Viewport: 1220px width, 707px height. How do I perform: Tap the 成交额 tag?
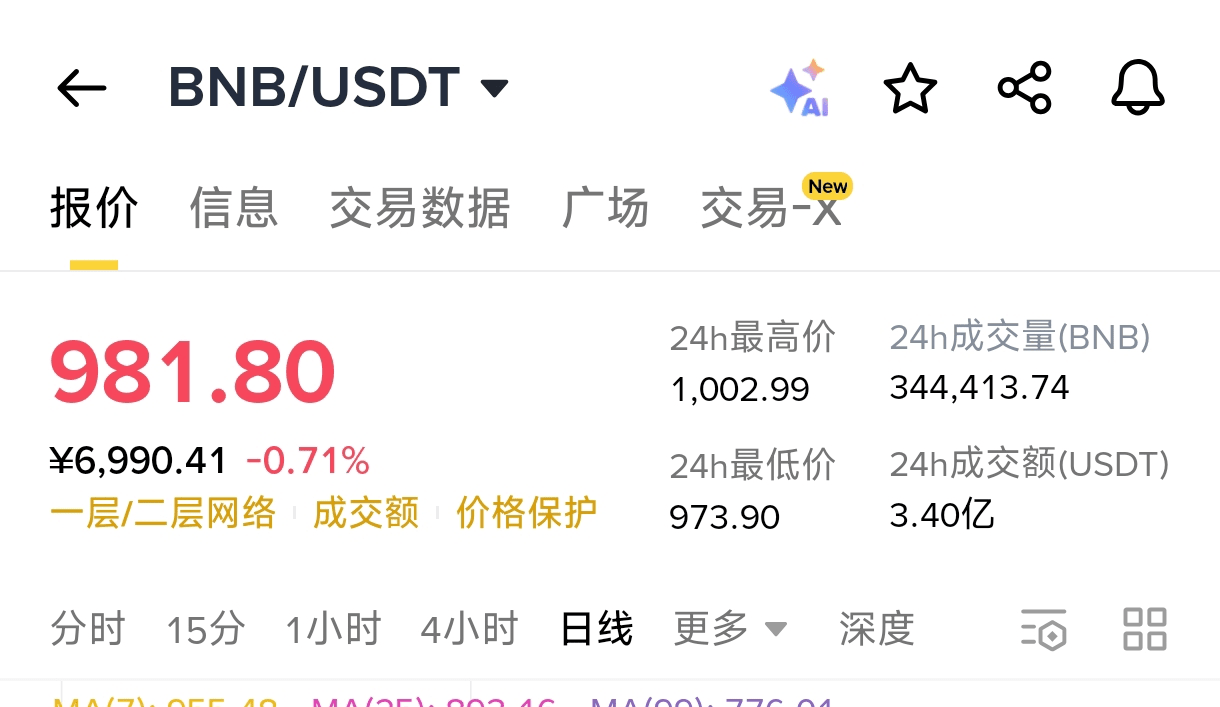click(x=366, y=513)
